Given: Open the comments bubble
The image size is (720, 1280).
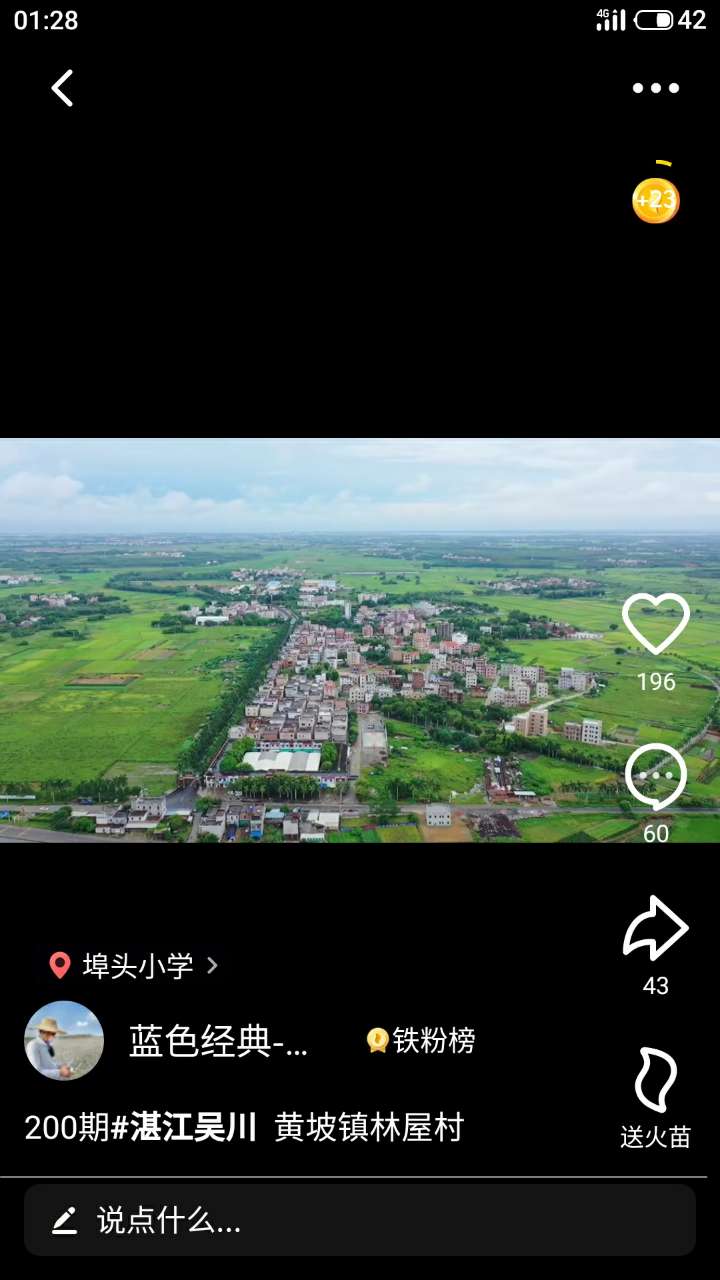Looking at the screenshot, I should pyautogui.click(x=656, y=778).
